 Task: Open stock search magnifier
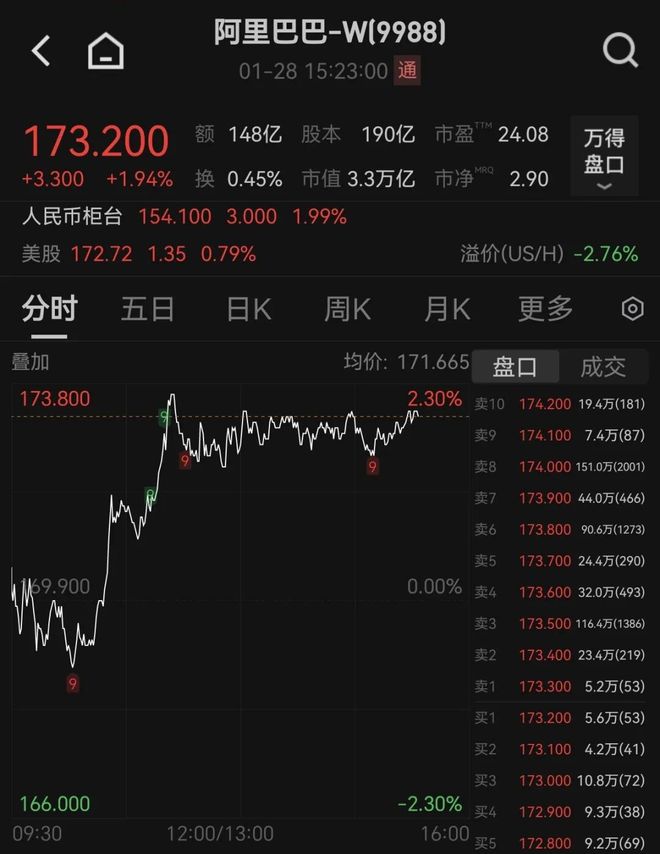pos(620,50)
